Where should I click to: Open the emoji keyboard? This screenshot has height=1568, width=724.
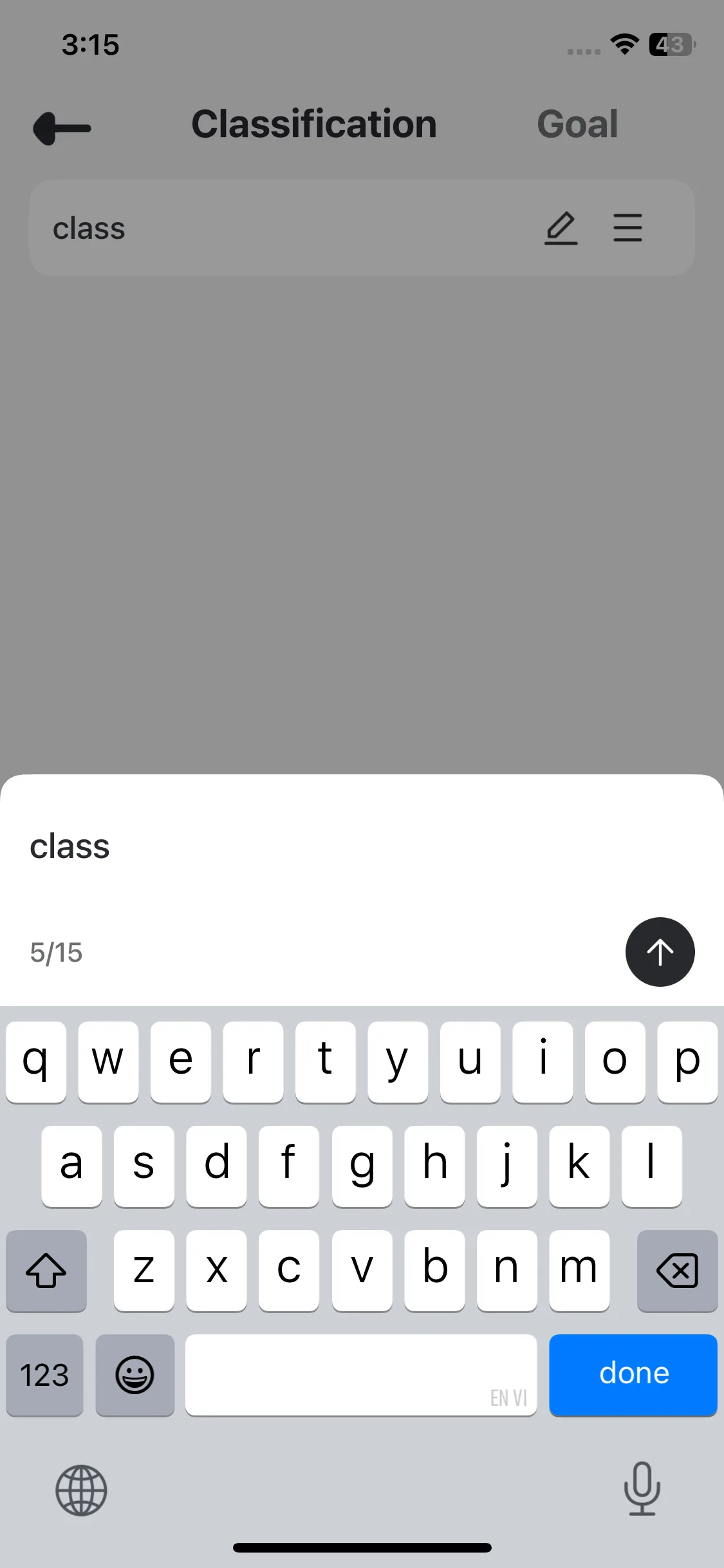[x=135, y=1375]
